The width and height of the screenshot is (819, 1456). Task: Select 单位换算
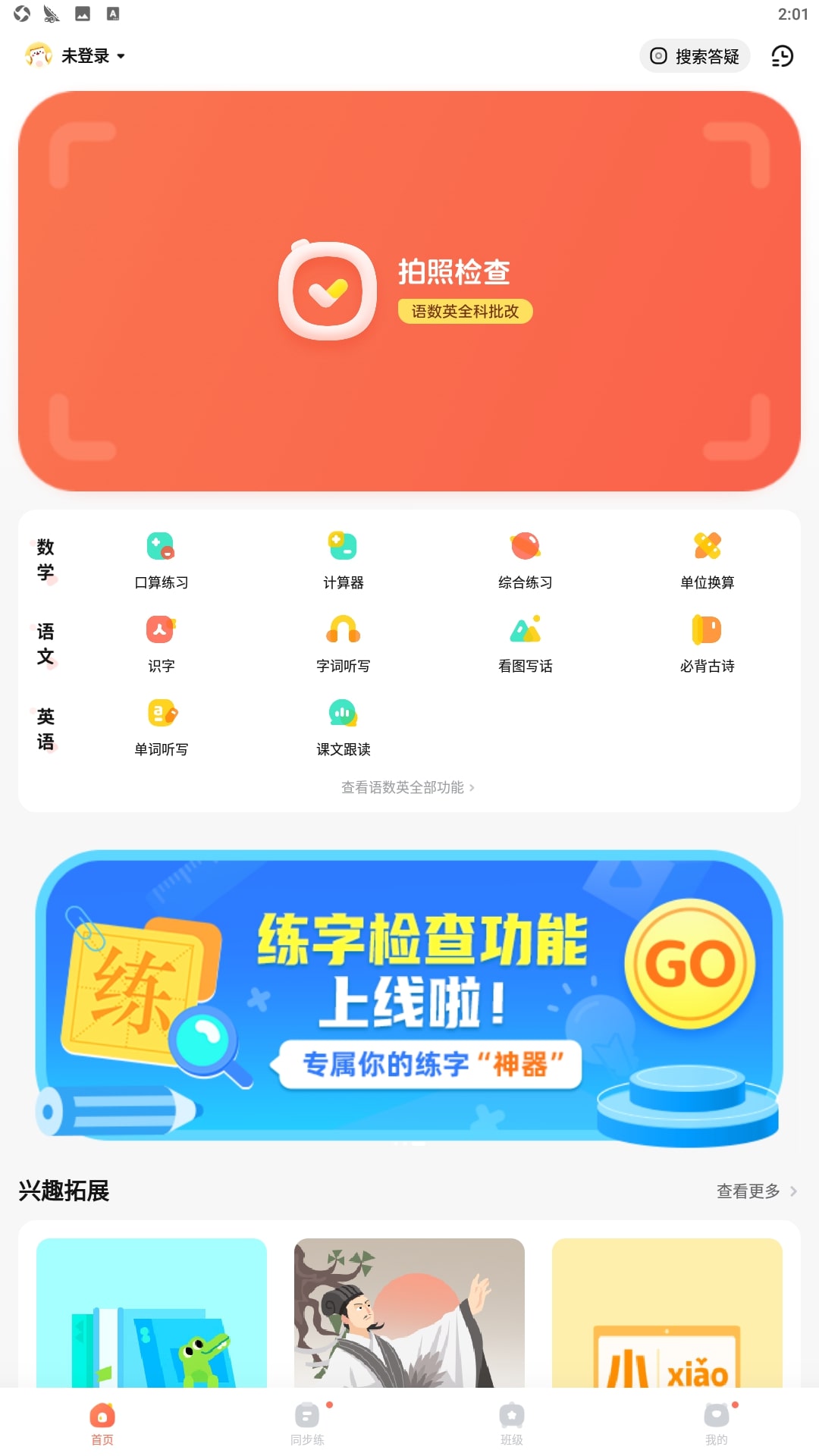pyautogui.click(x=707, y=561)
